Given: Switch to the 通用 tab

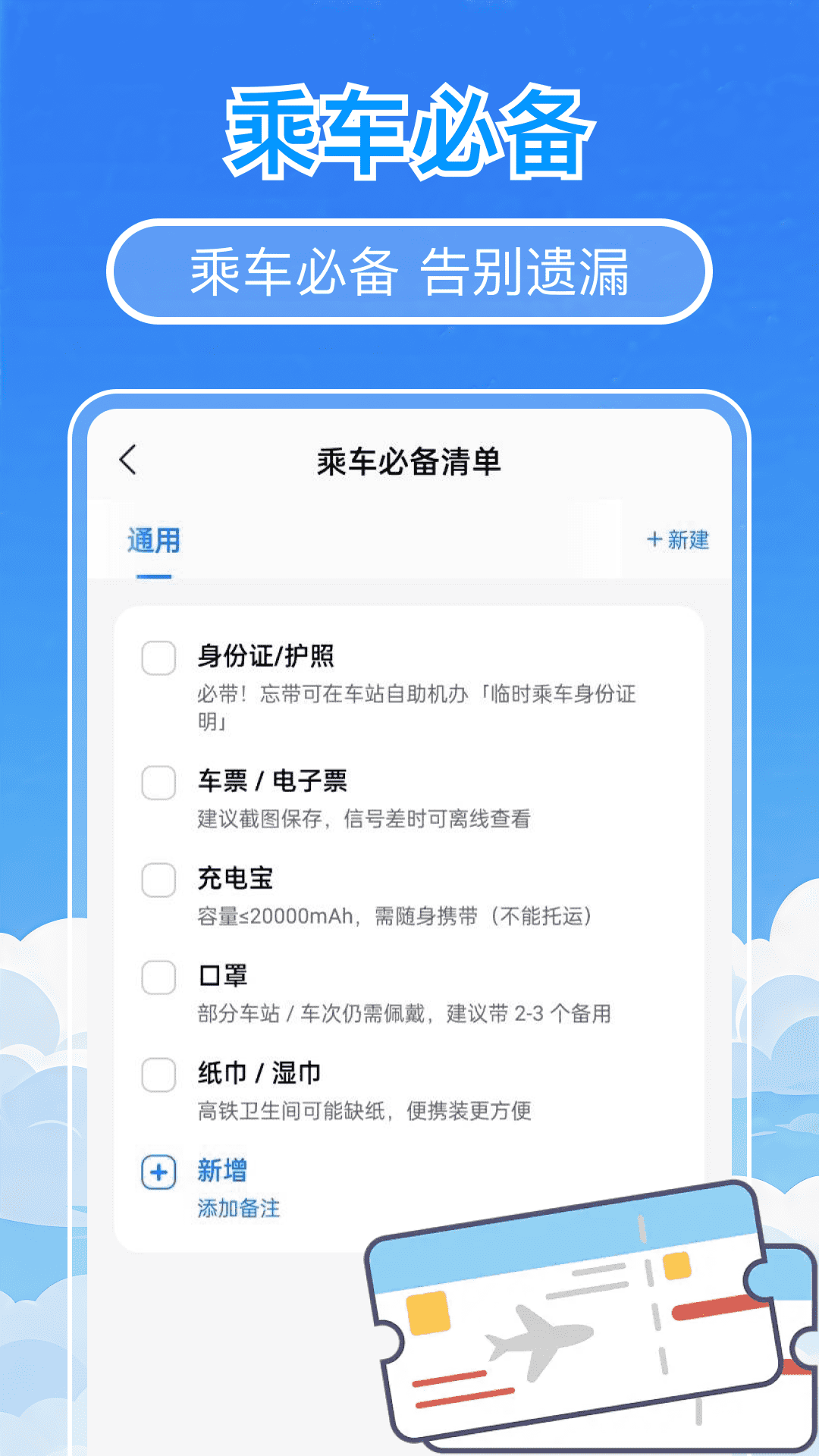Looking at the screenshot, I should pyautogui.click(x=153, y=541).
